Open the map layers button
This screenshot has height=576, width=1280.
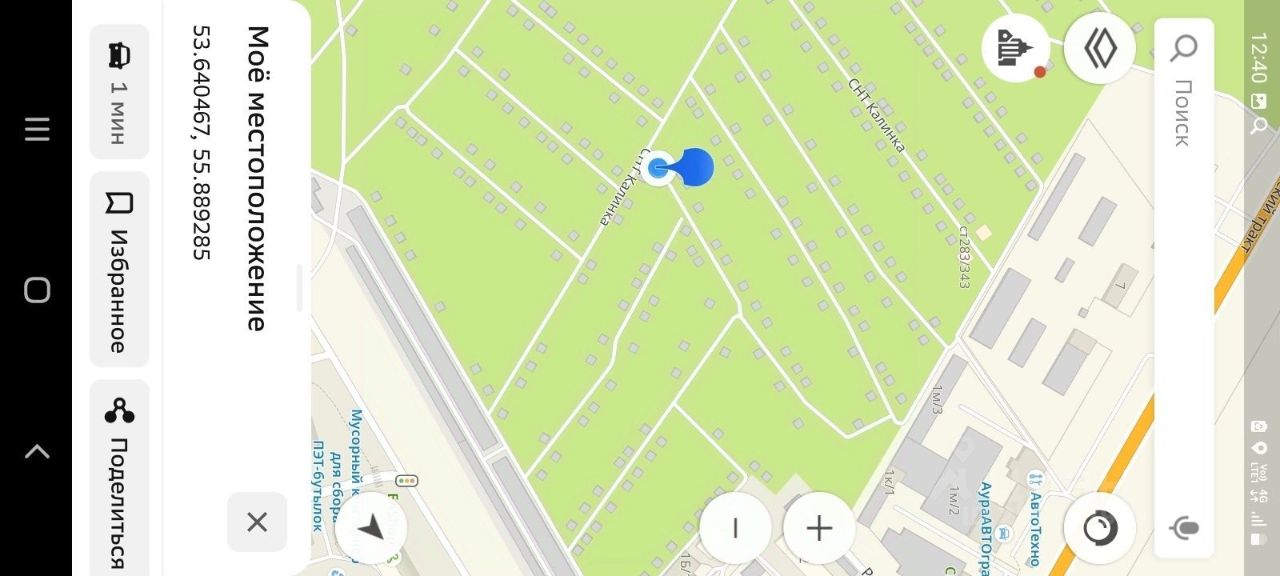1099,47
